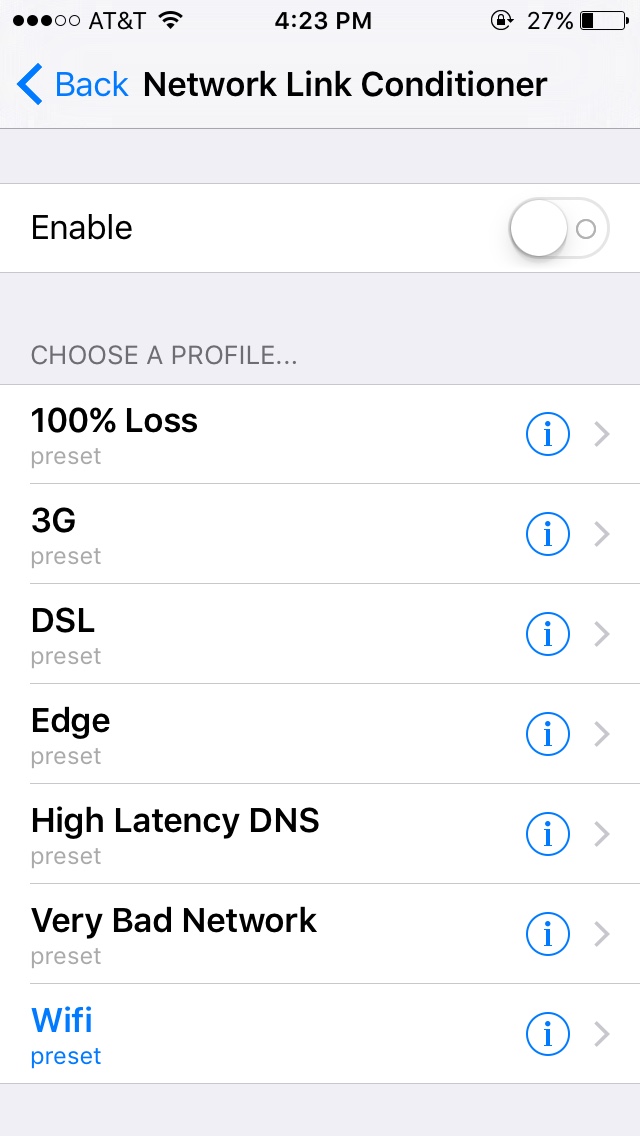View info details for 3G
This screenshot has height=1136, width=640.
(x=547, y=534)
